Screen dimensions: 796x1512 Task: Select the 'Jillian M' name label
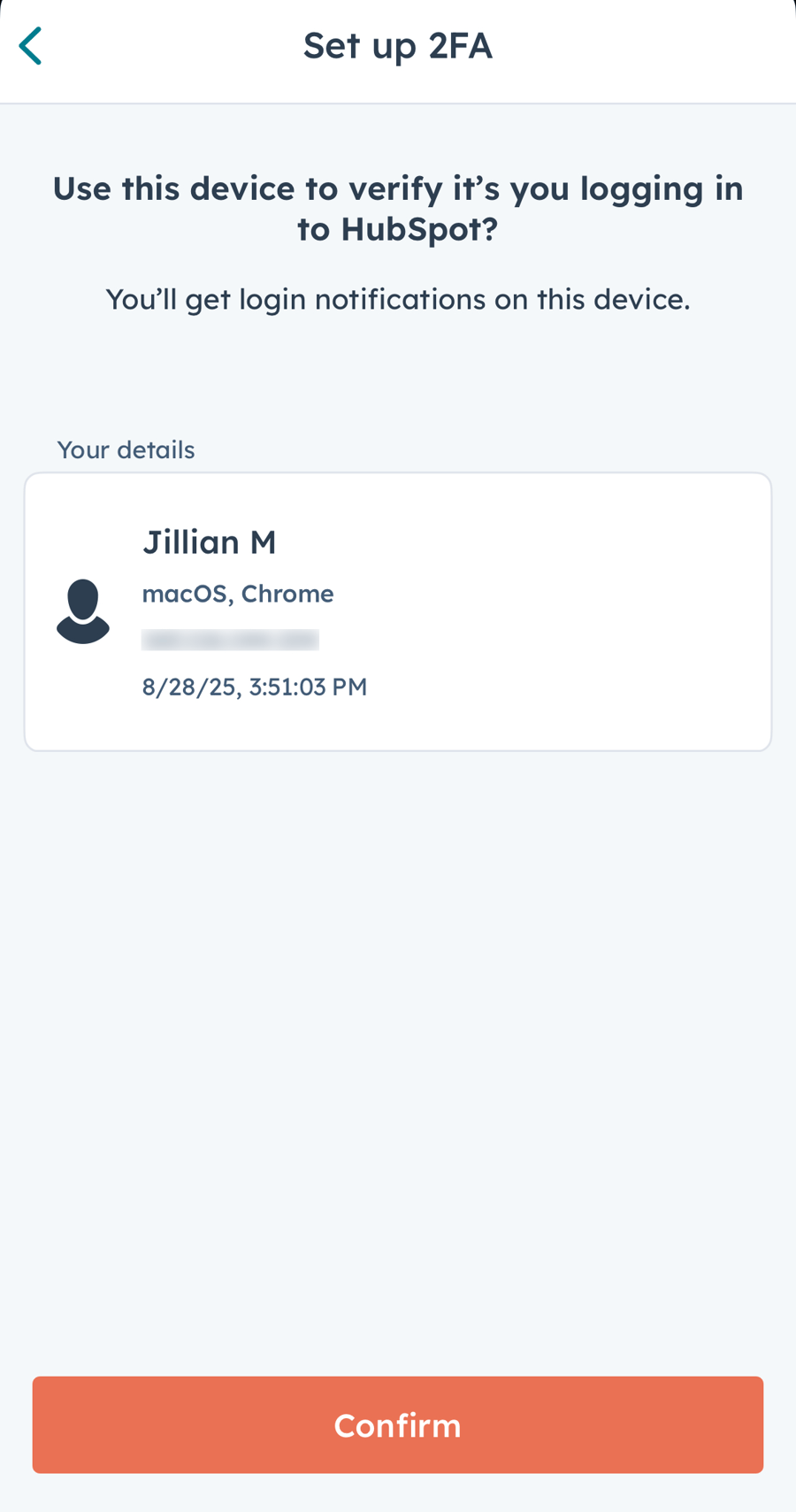(210, 542)
